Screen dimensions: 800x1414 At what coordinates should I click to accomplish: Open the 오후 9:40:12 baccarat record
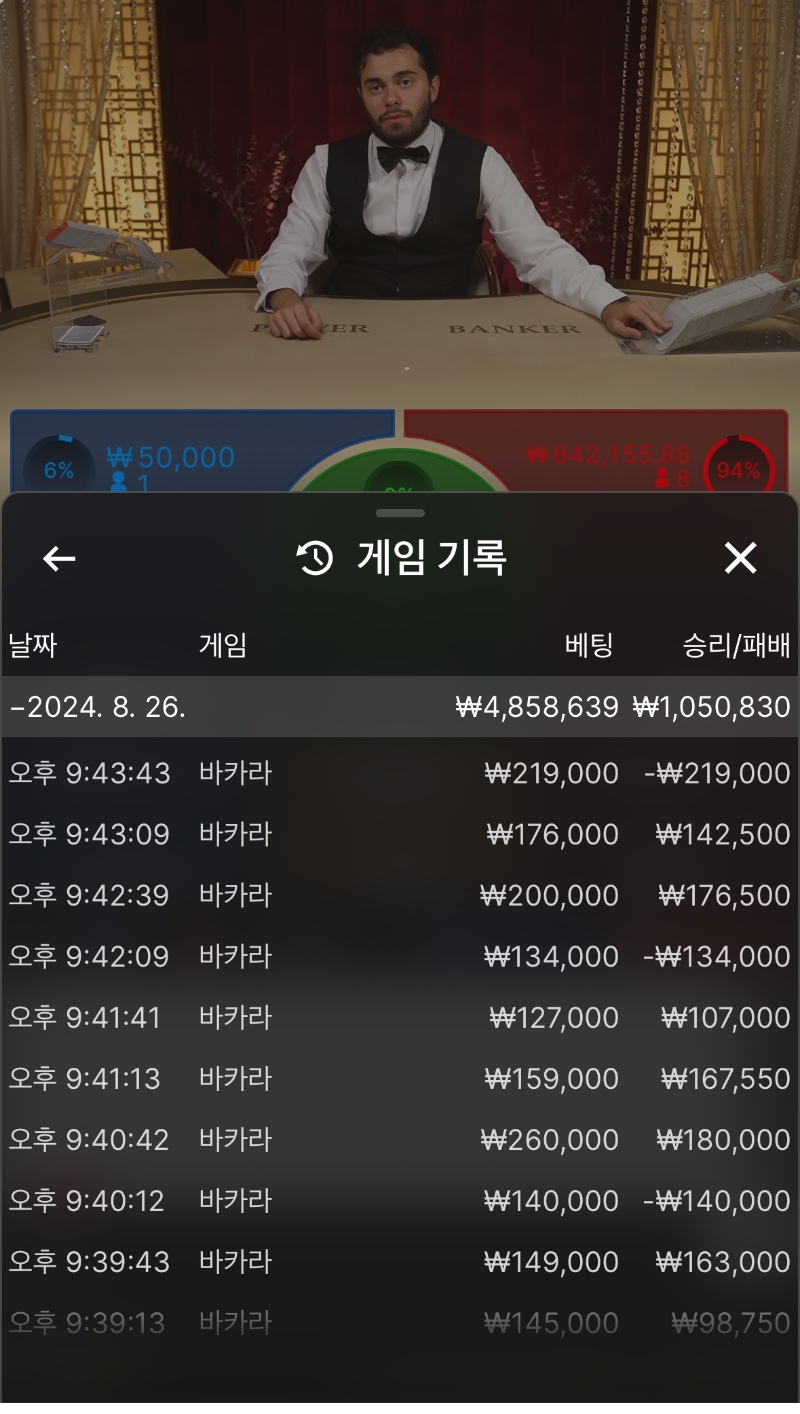tap(400, 1201)
